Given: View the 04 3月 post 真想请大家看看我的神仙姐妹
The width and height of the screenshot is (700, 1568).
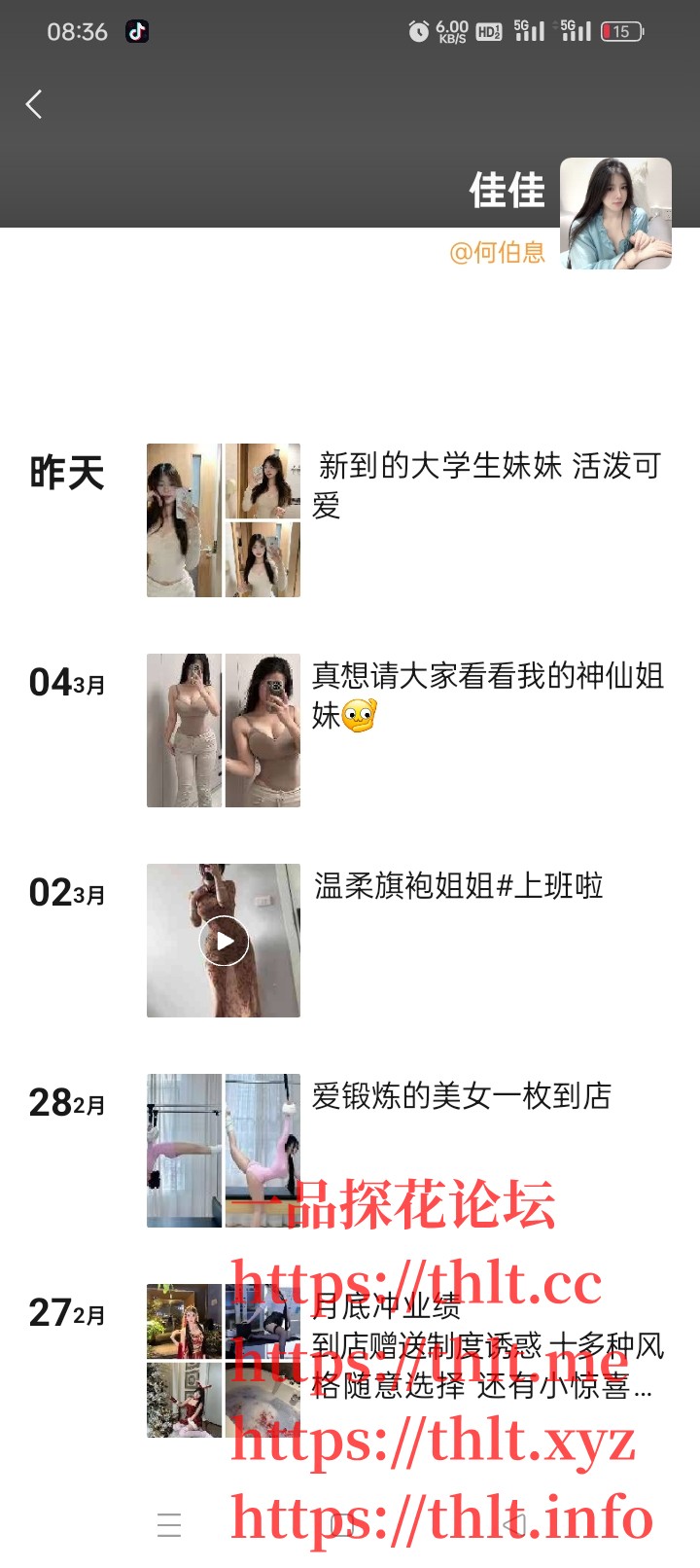Looking at the screenshot, I should 487,695.
